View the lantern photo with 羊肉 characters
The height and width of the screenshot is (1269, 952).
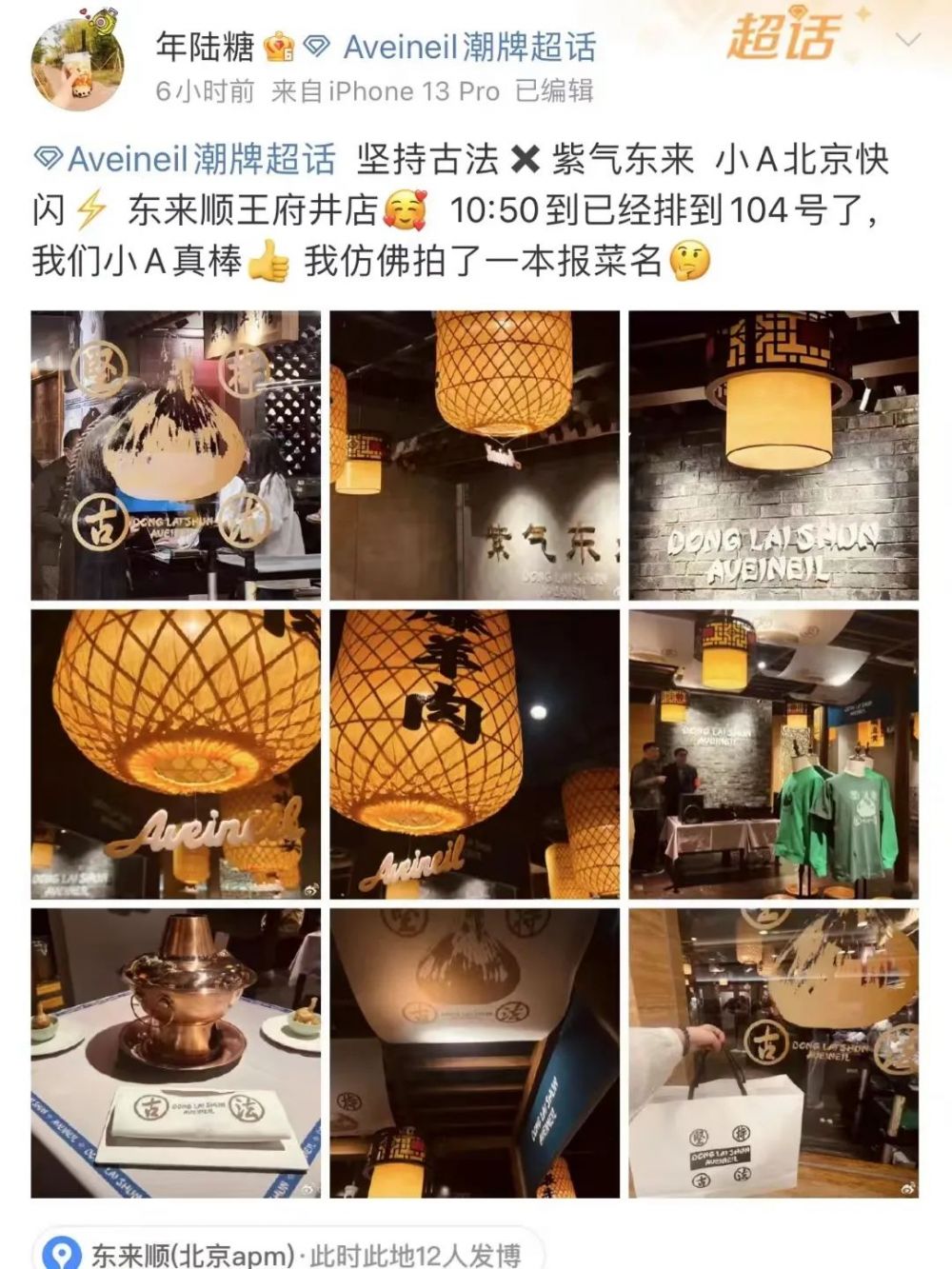pos(474,754)
